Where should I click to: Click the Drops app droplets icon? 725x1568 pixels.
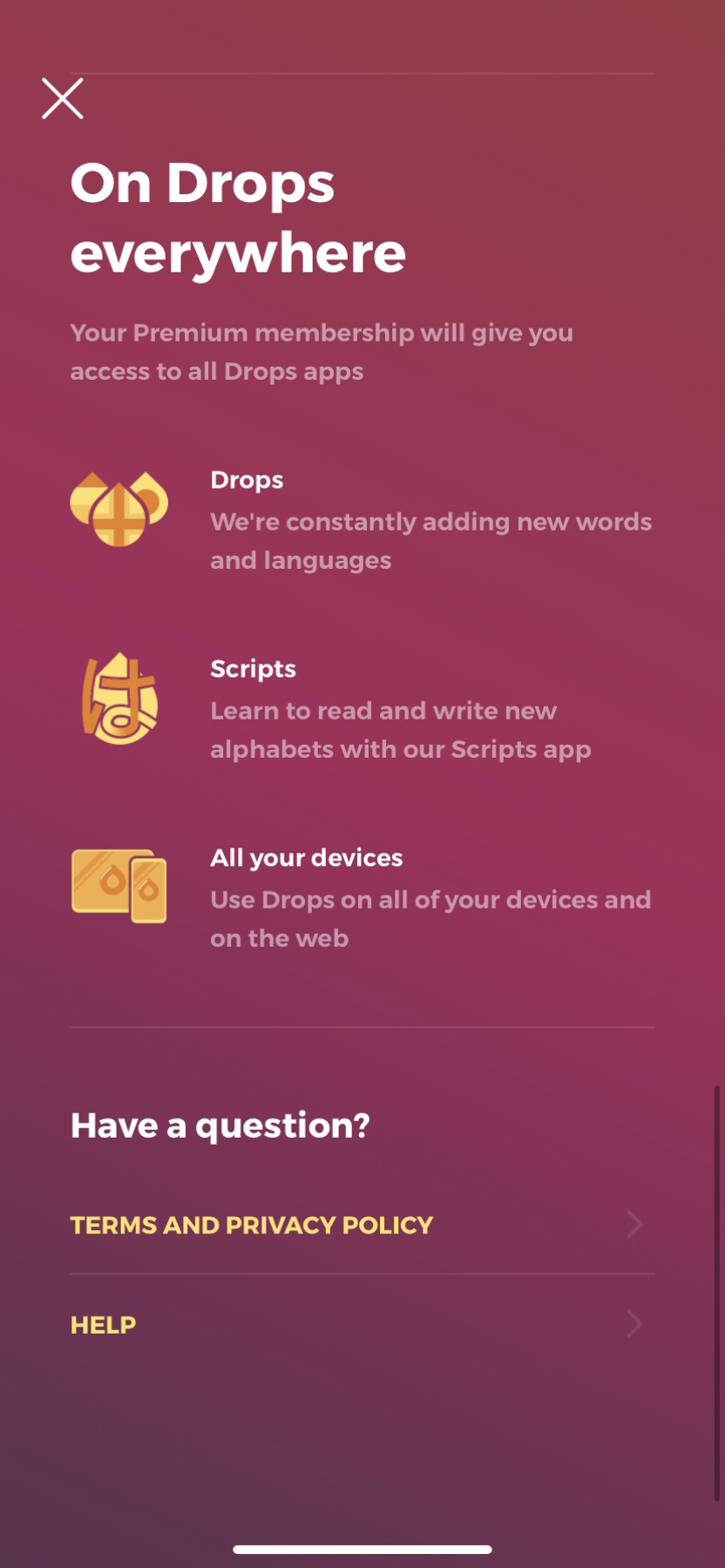click(x=119, y=510)
